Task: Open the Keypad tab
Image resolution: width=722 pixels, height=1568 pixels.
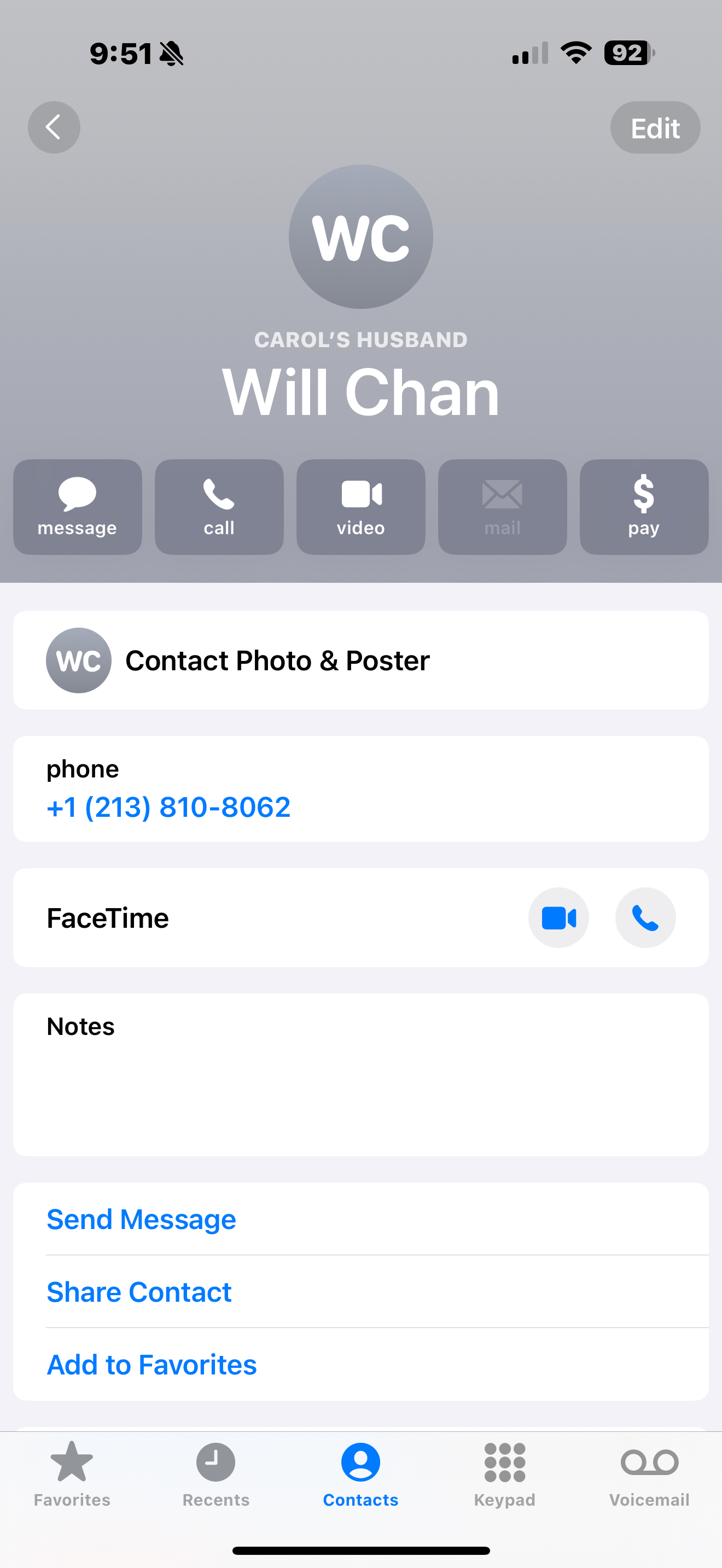Action: 505,1473
